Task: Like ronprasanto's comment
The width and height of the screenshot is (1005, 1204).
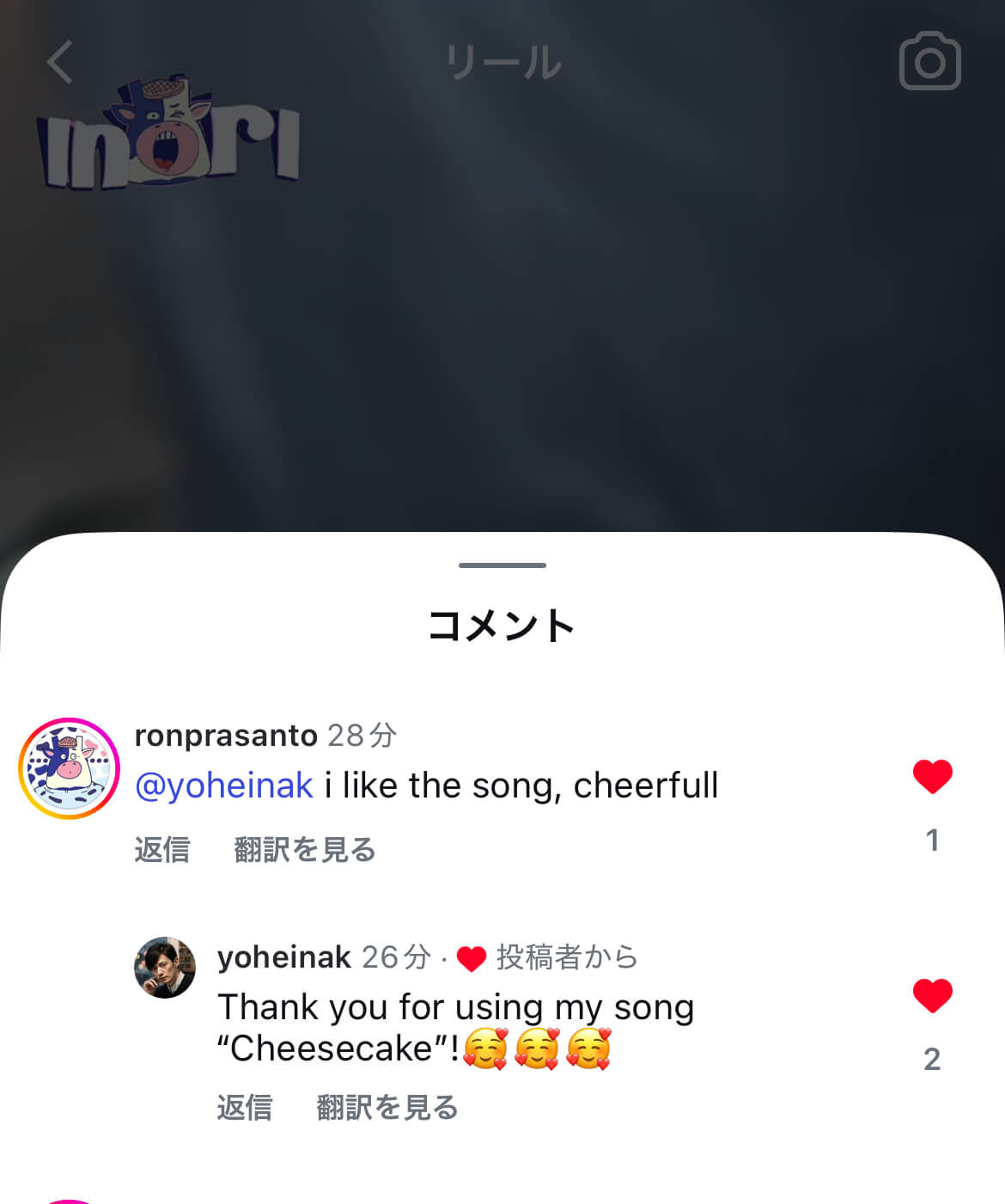Action: click(932, 777)
